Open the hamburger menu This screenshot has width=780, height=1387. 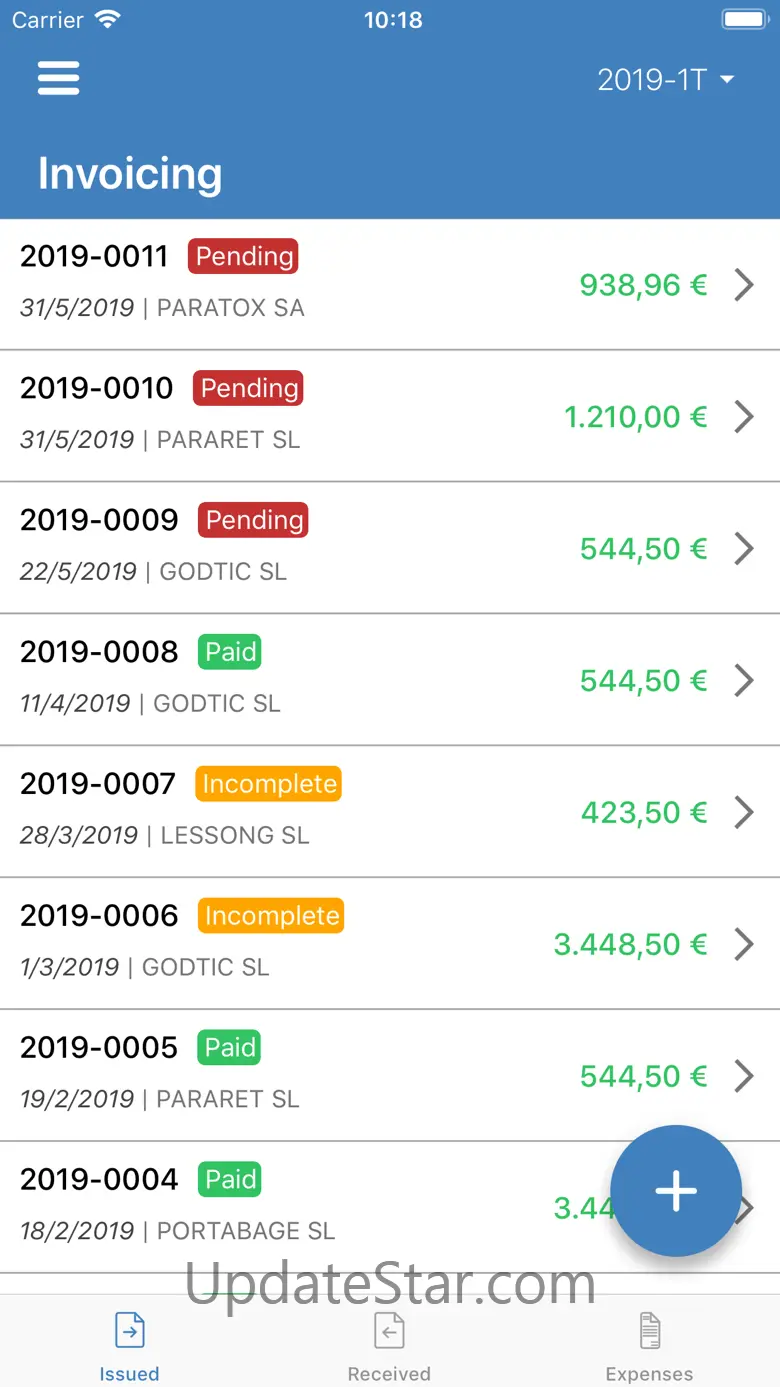tap(59, 79)
